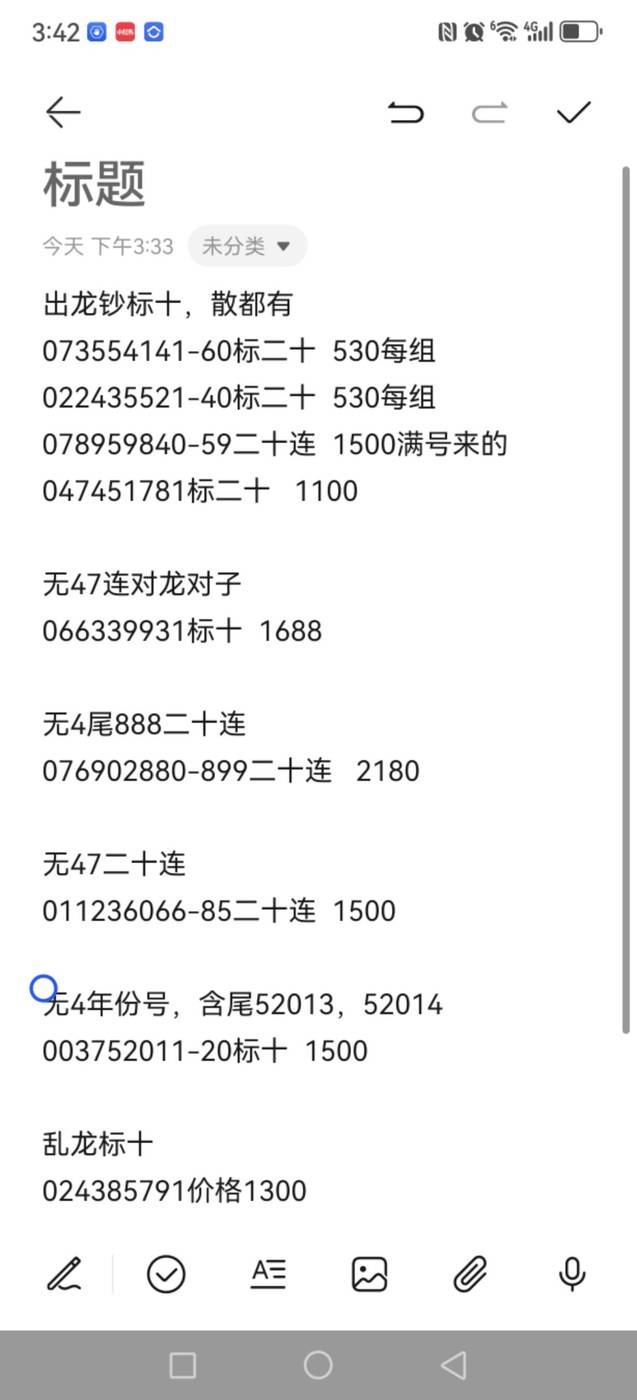Save the note with the checkmark
This screenshot has width=637, height=1400.
pos(574,113)
